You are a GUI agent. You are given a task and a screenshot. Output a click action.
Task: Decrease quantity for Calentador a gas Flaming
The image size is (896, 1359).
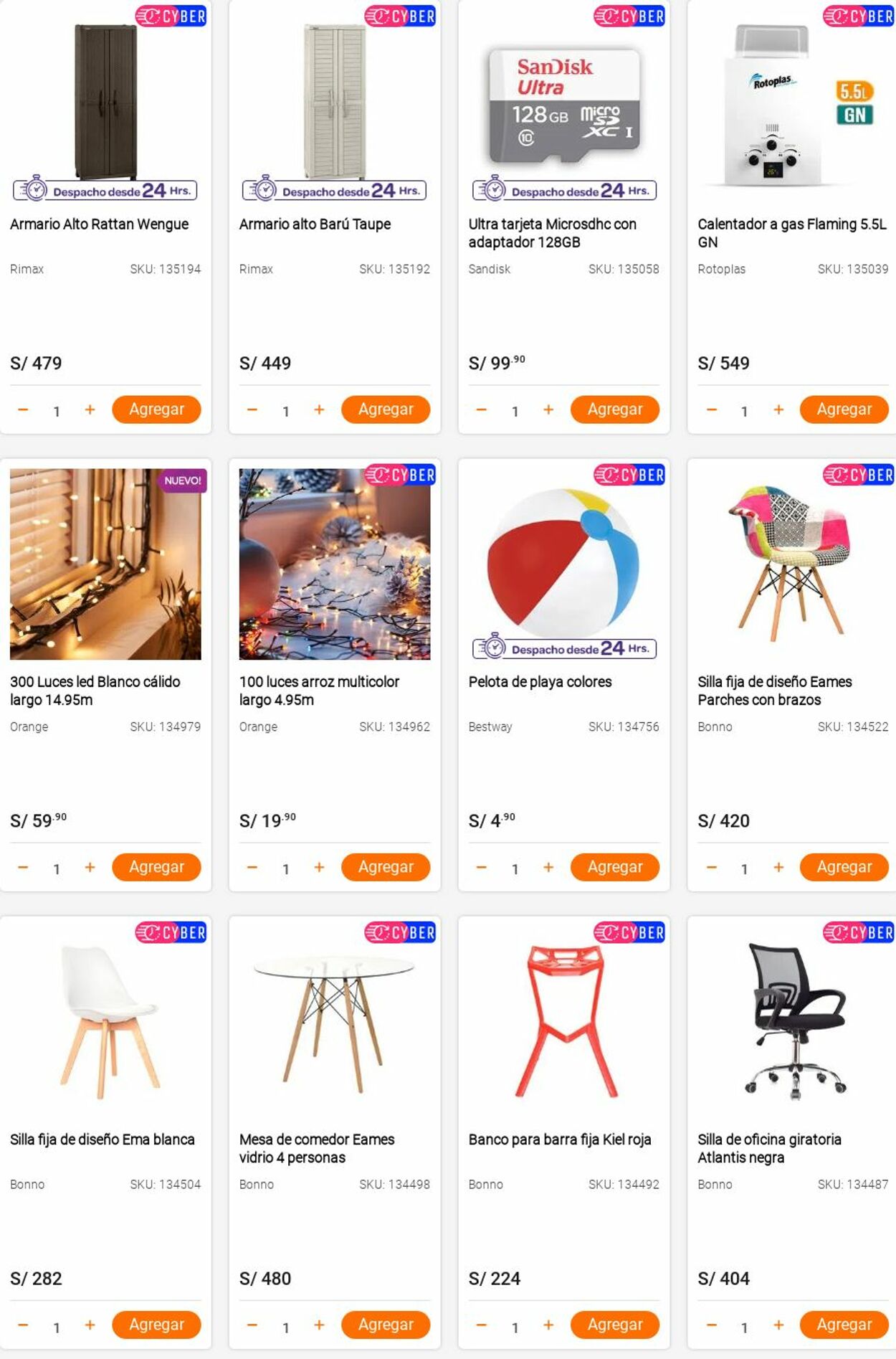[x=711, y=409]
